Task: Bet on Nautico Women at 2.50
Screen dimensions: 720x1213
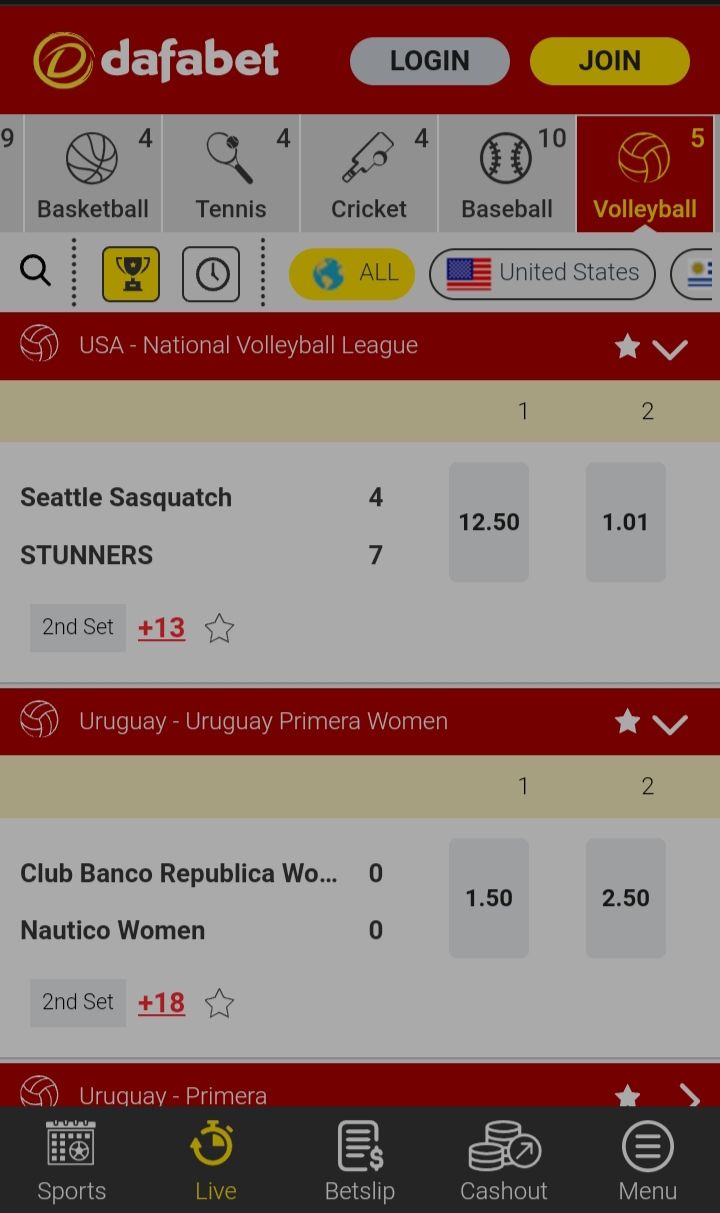Action: 625,898
